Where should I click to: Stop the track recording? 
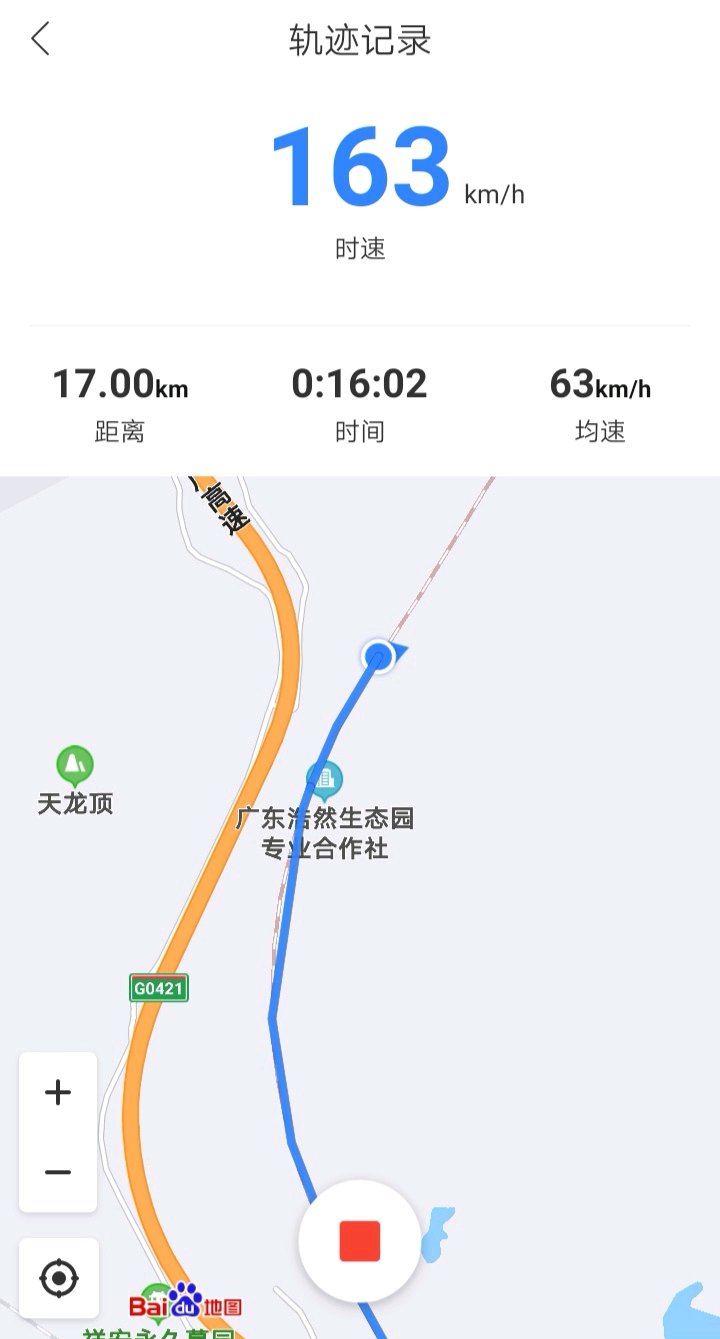360,1241
